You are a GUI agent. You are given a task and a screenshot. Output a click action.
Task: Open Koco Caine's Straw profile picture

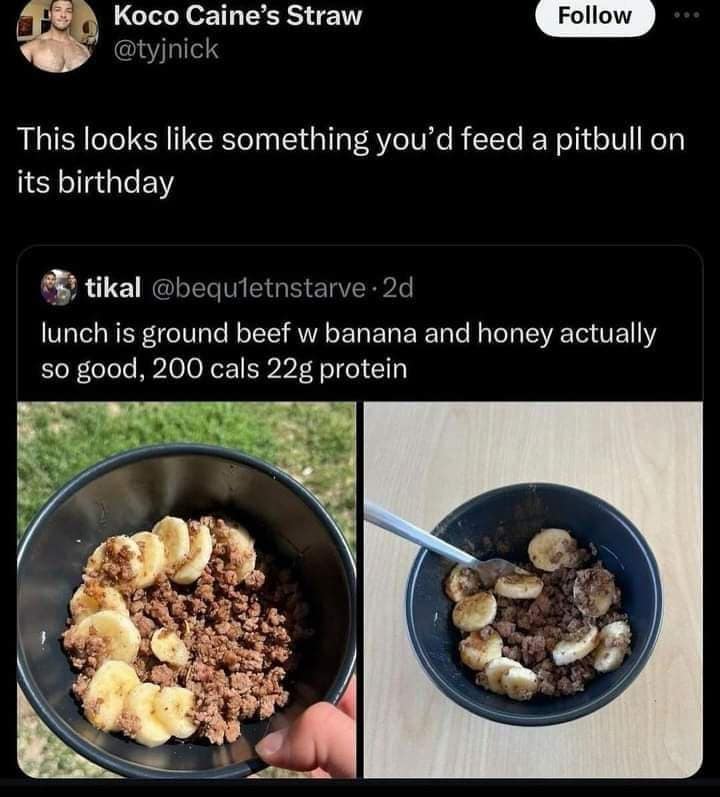[x=58, y=36]
